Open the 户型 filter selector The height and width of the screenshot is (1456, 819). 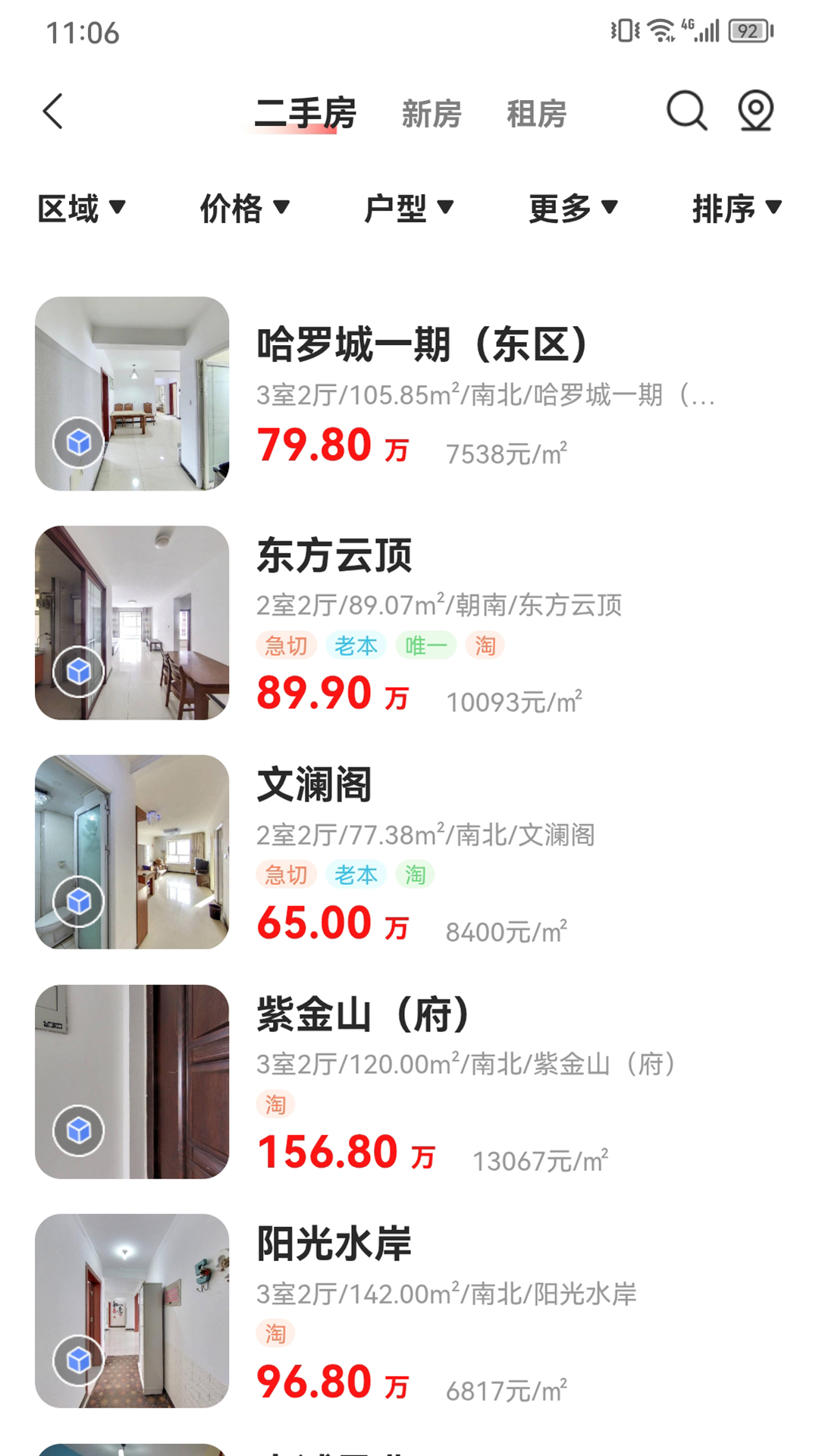409,209
